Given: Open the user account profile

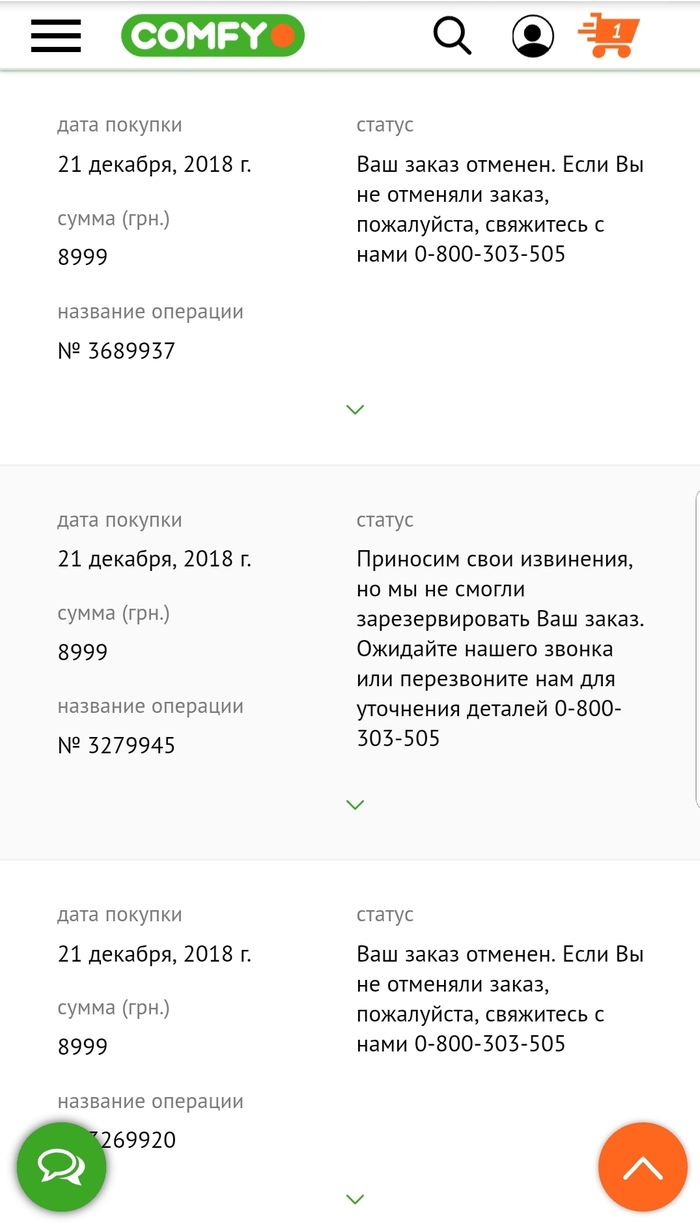Looking at the screenshot, I should coord(533,36).
